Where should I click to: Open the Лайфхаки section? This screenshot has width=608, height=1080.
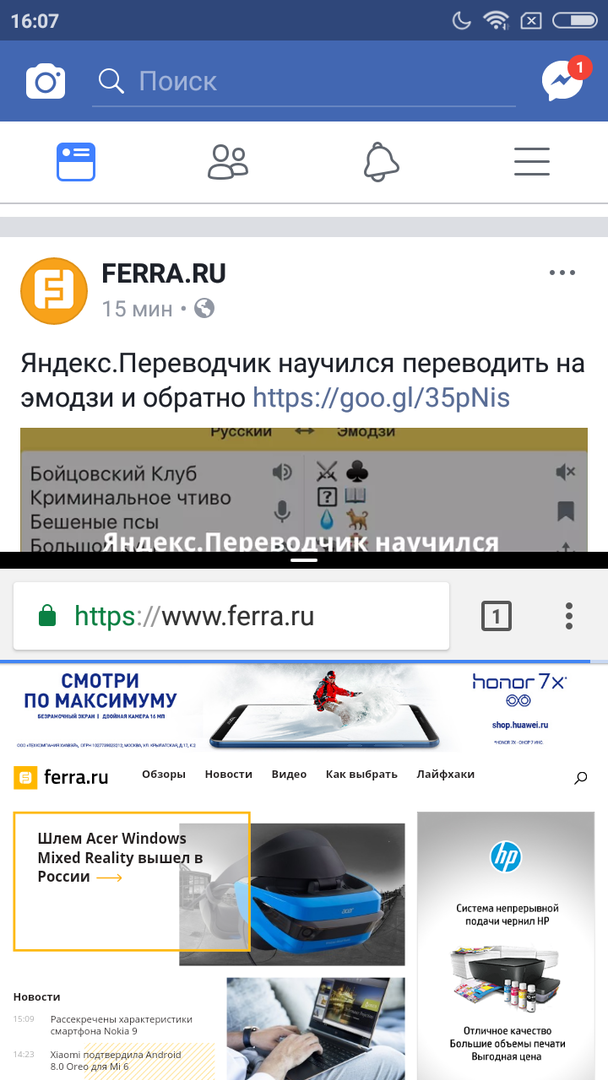click(445, 774)
